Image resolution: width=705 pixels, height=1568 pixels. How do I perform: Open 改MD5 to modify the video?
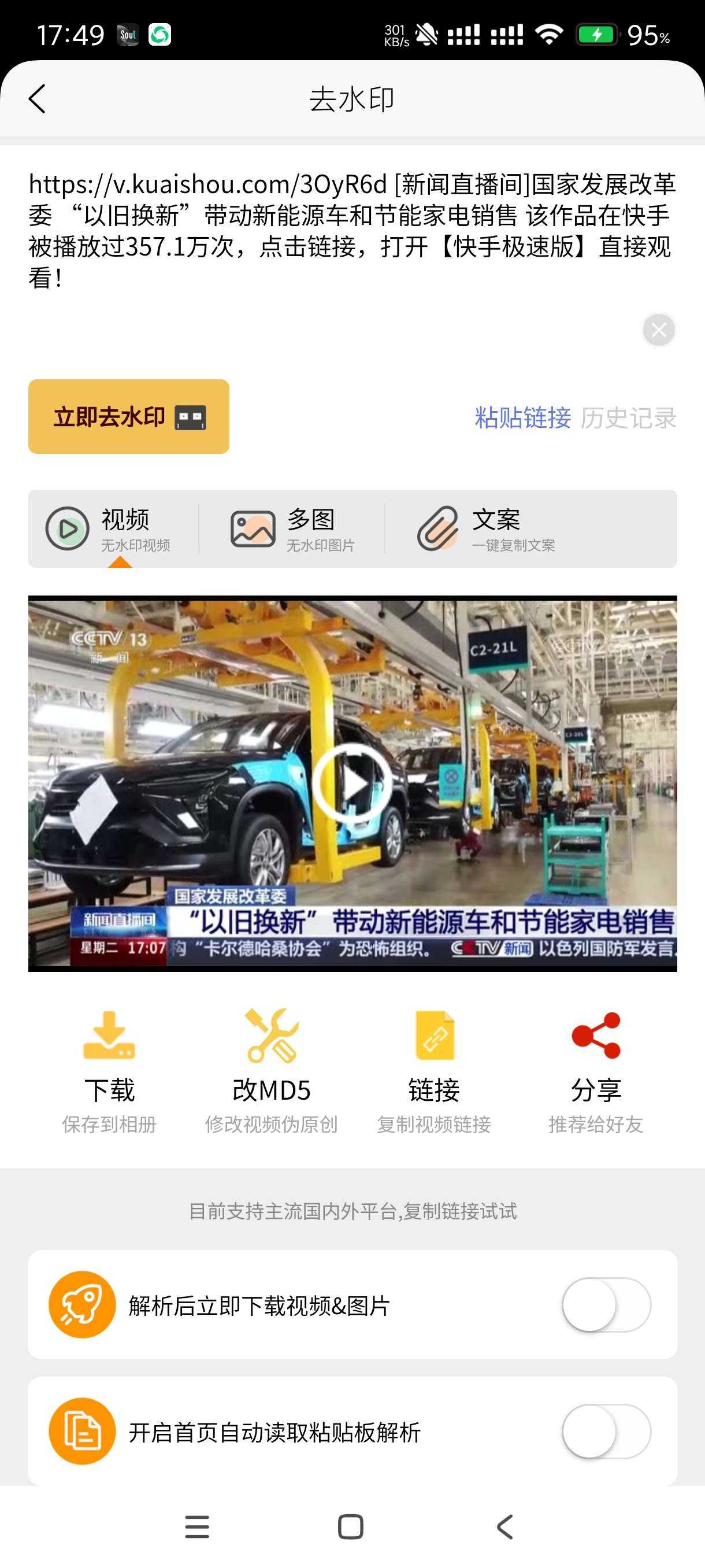271,1071
